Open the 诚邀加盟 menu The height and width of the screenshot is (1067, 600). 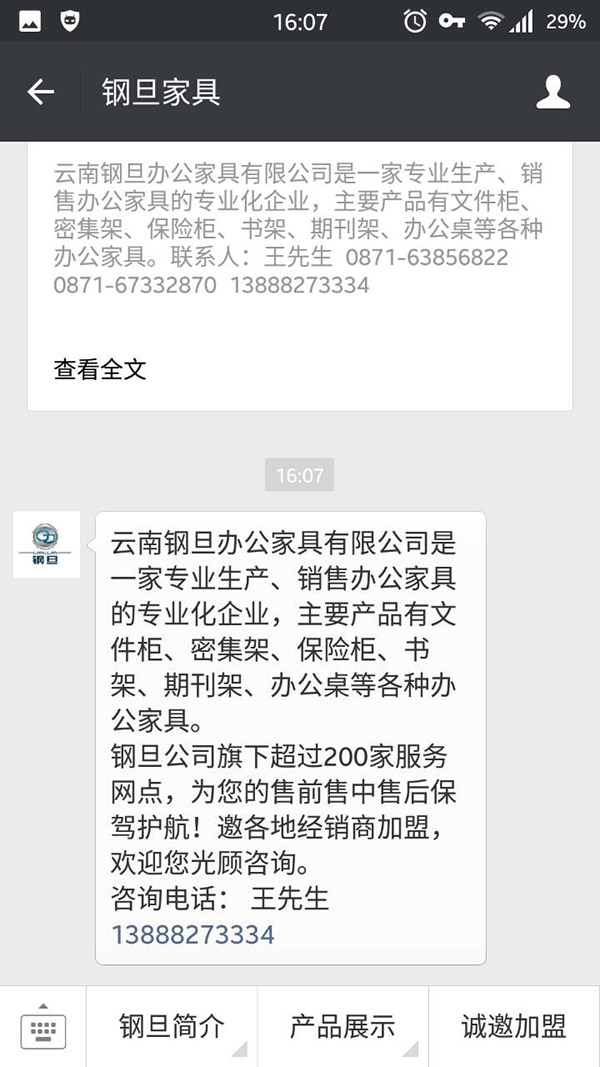pos(514,1026)
